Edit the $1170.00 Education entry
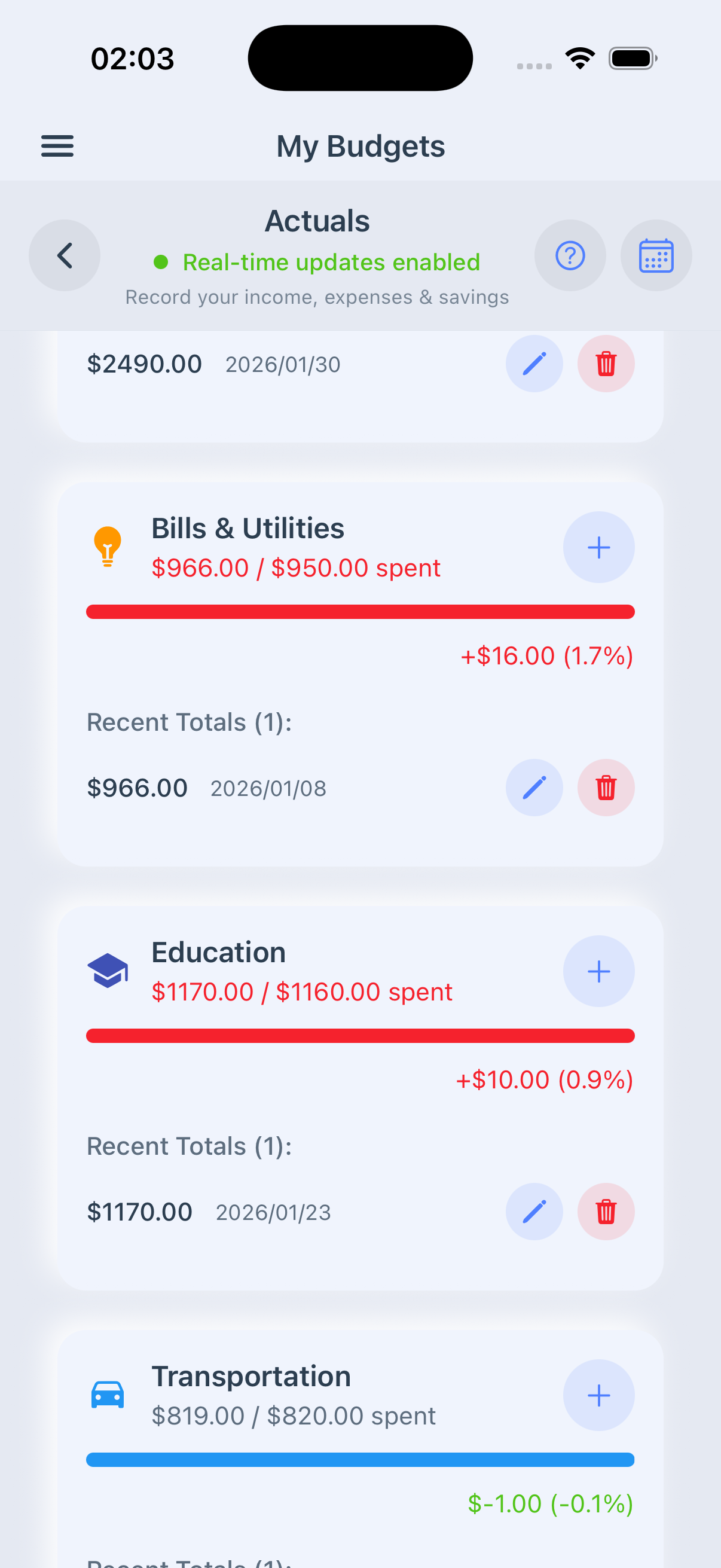The height and width of the screenshot is (1568, 721). 534,1212
